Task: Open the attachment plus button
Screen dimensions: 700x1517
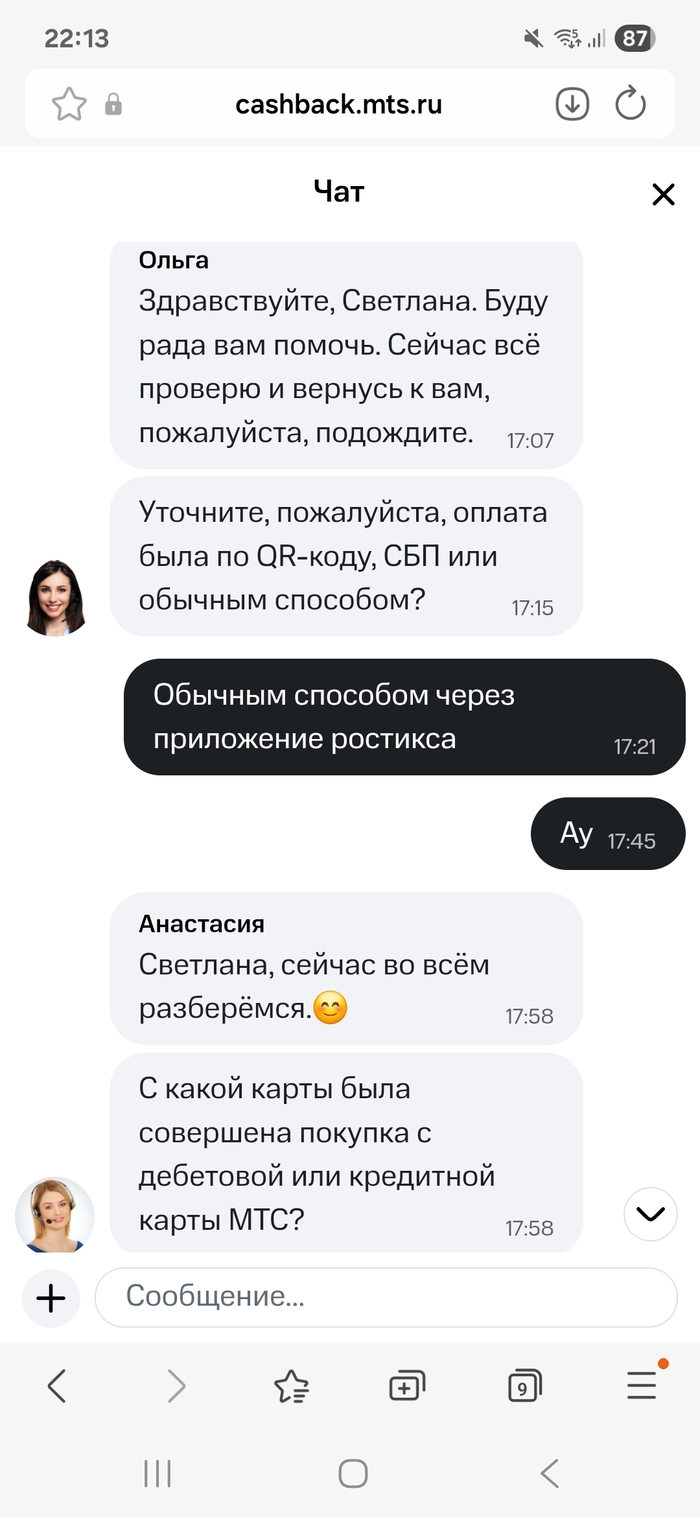Action: tap(50, 1298)
